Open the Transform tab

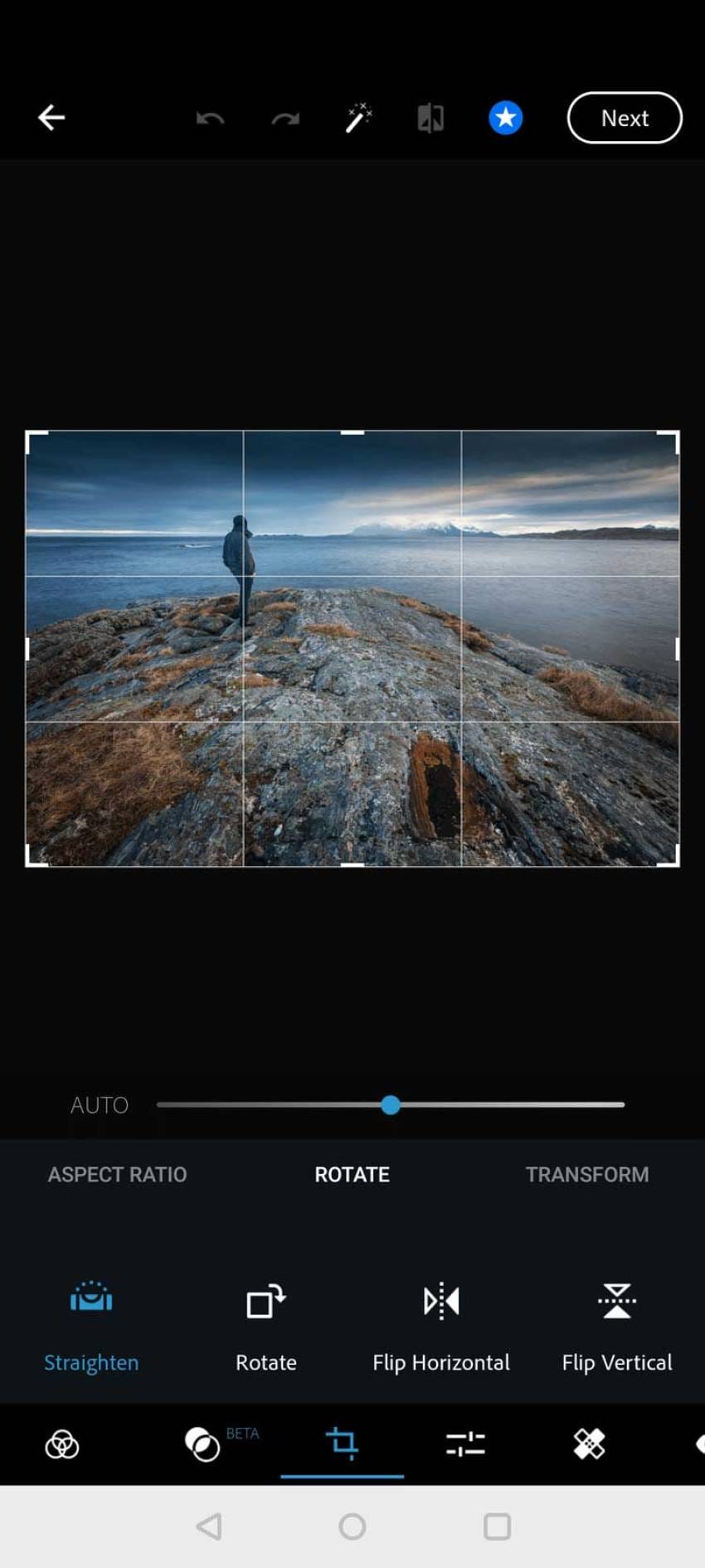point(586,1175)
